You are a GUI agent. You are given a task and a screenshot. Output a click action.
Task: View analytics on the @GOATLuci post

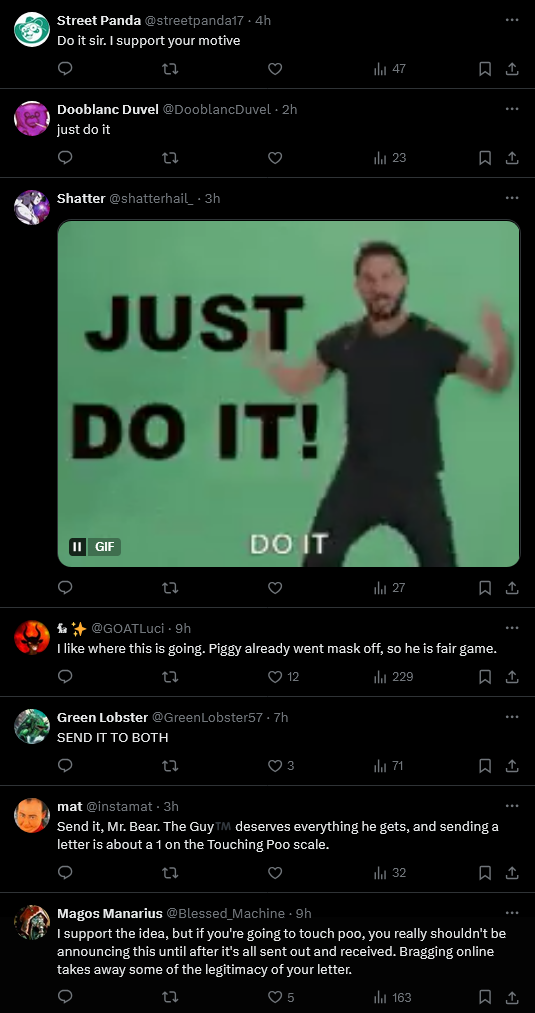[393, 676]
